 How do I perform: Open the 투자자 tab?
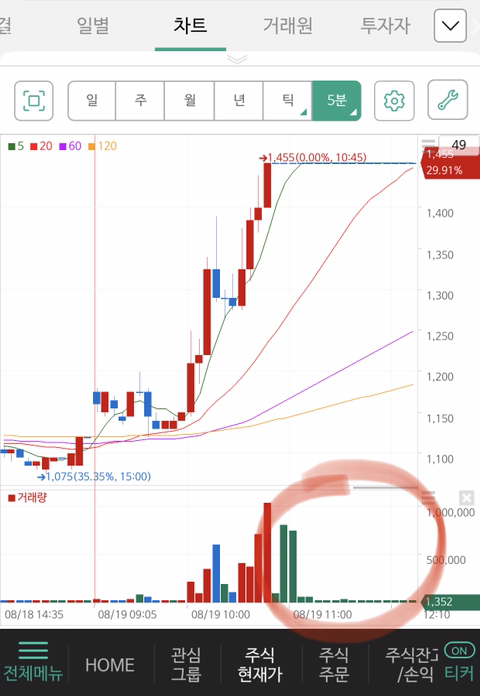point(385,26)
